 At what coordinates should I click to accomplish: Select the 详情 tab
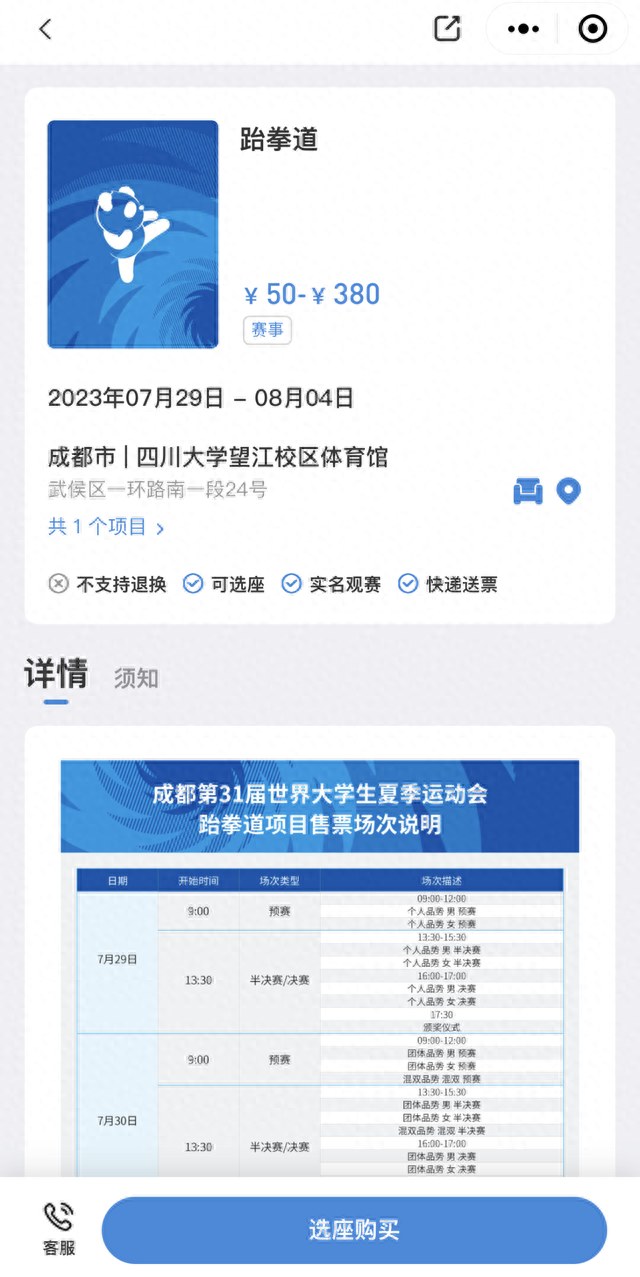[x=56, y=675]
